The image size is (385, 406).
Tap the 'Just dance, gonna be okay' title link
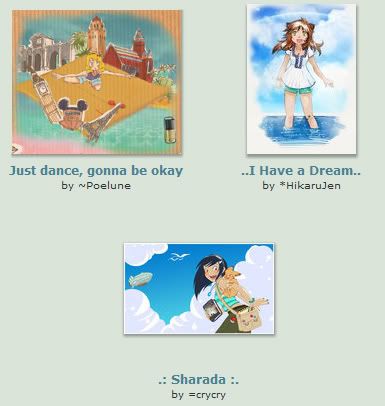(x=96, y=171)
